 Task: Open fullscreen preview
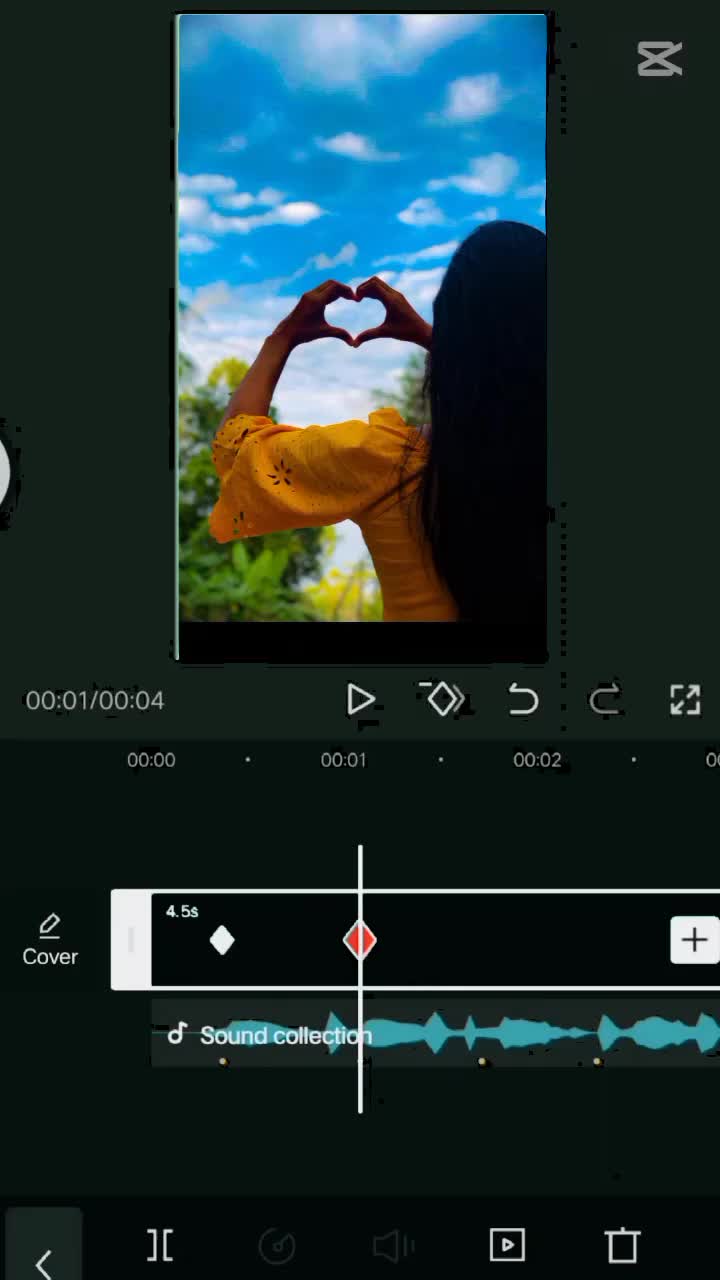(685, 700)
